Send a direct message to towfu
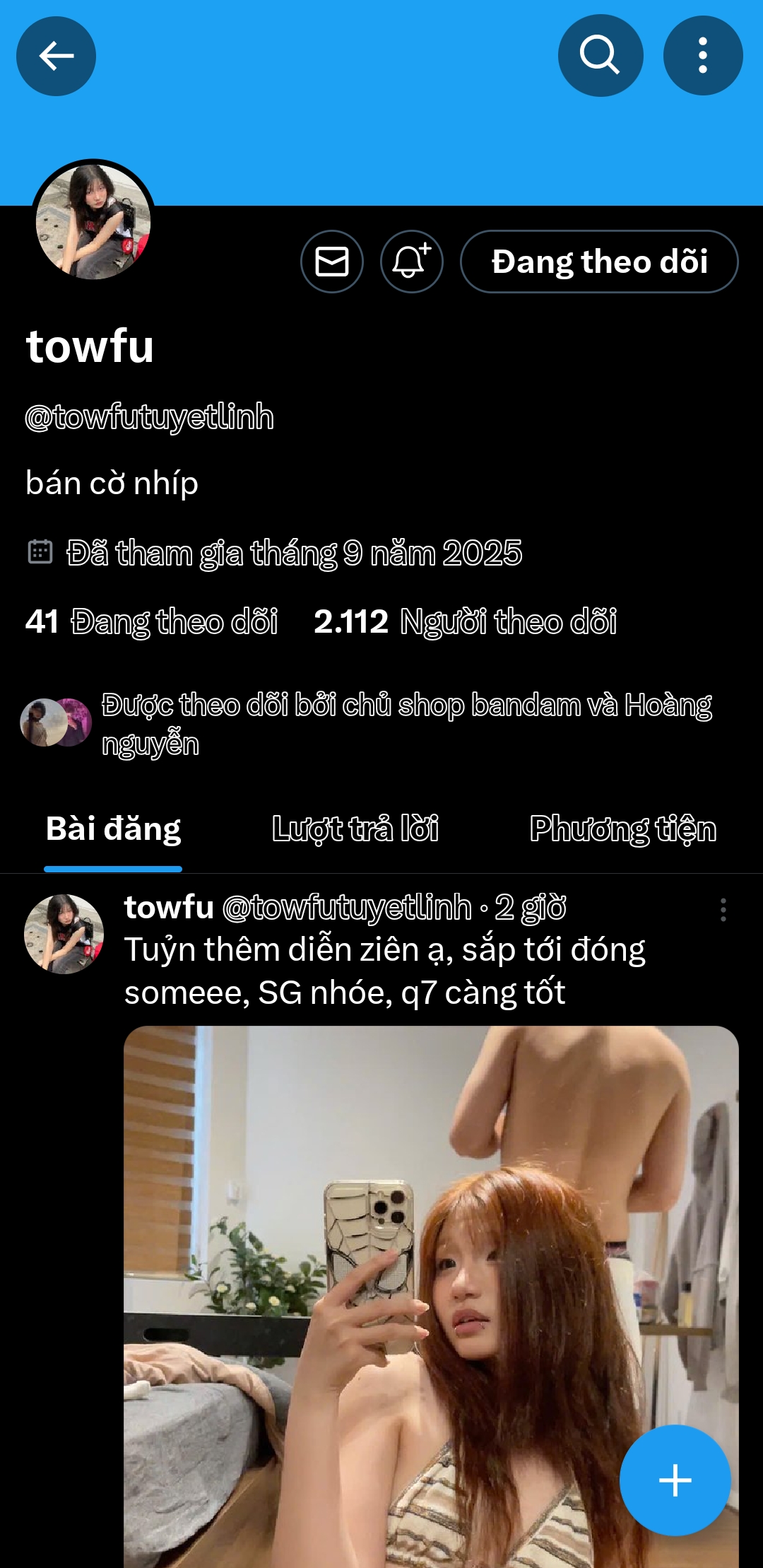763x1568 pixels. (331, 262)
